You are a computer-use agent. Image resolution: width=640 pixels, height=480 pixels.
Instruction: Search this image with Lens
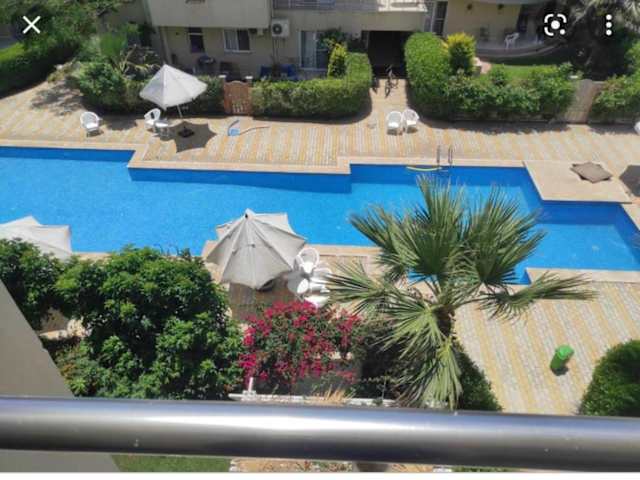(x=555, y=25)
